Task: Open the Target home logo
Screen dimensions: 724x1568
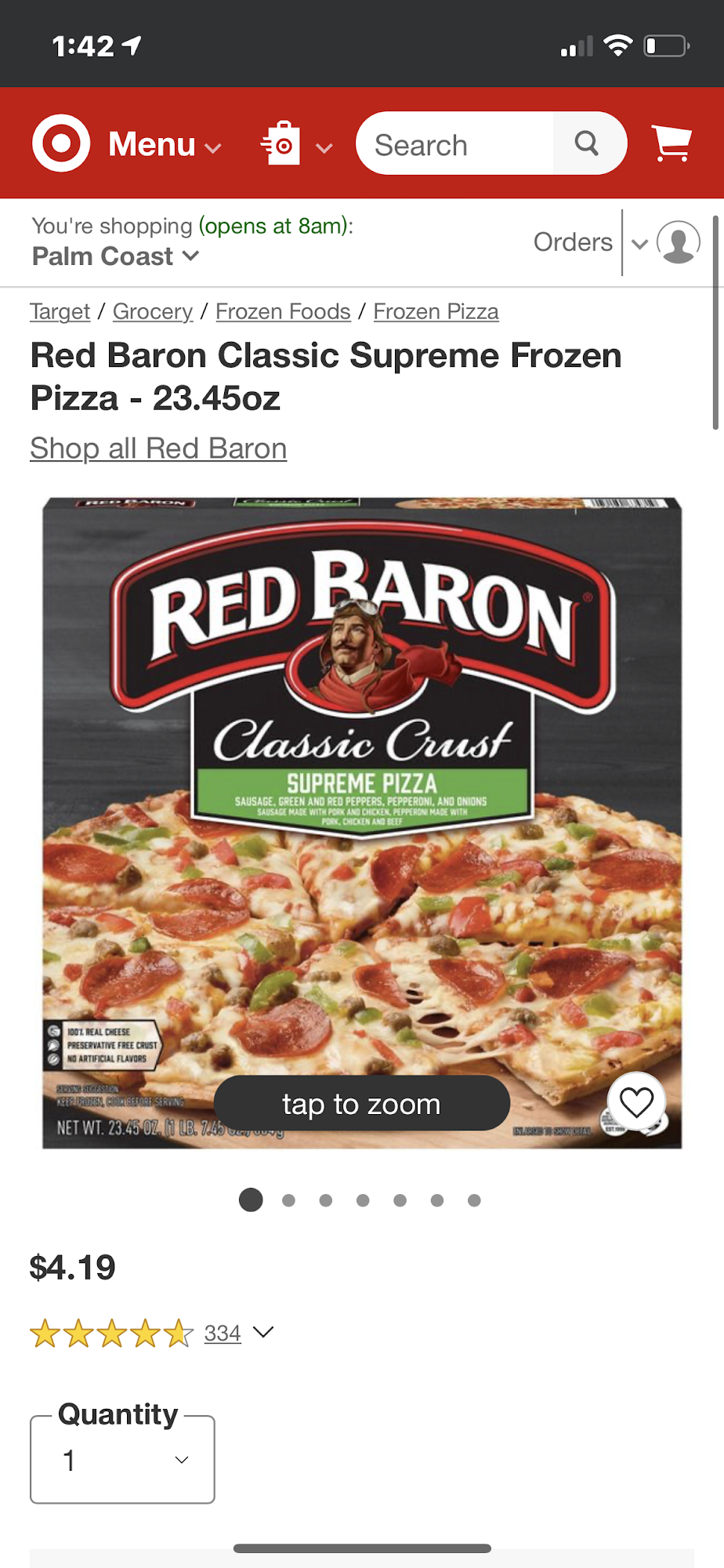Action: point(61,143)
